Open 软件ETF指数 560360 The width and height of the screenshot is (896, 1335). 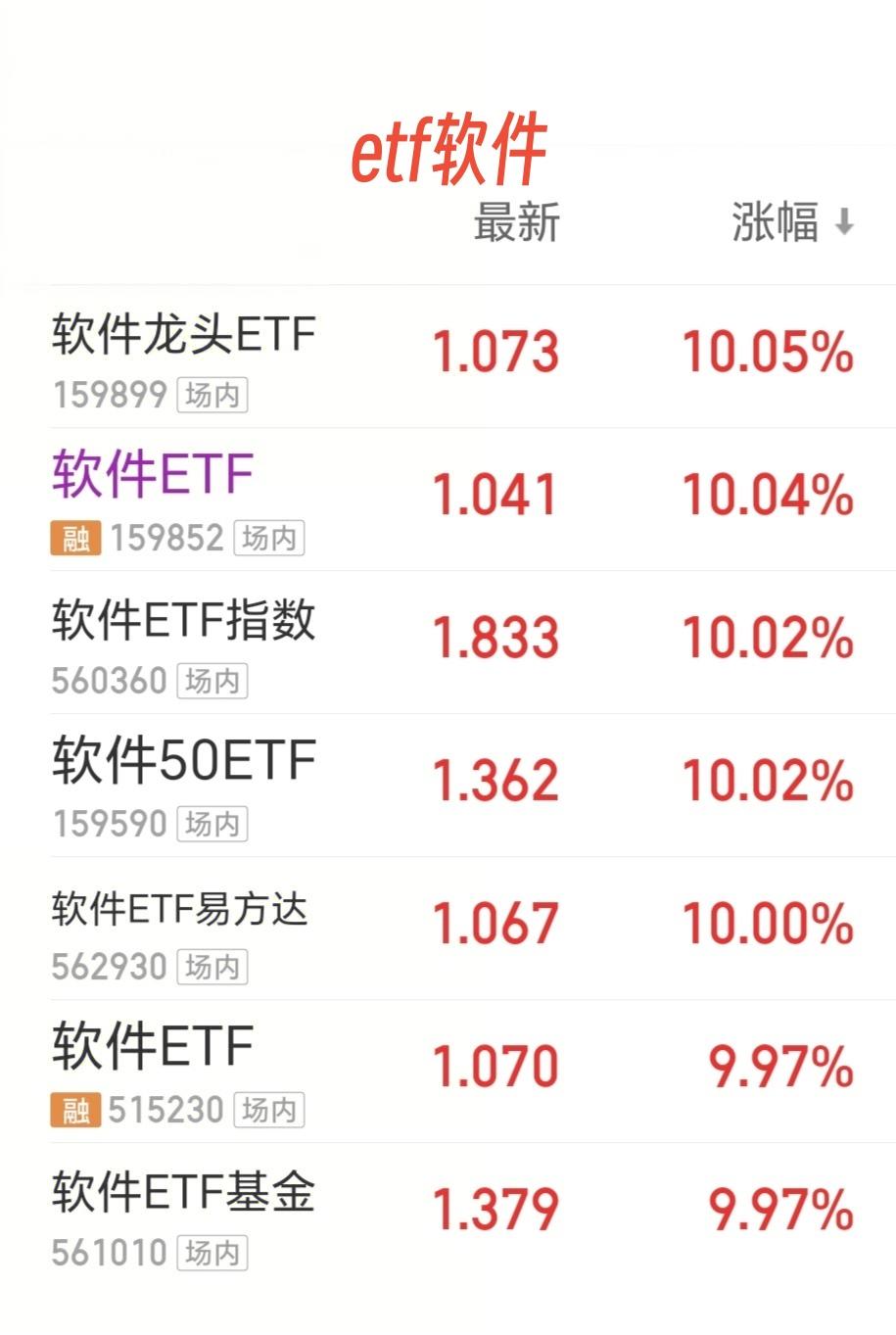tap(473, 643)
